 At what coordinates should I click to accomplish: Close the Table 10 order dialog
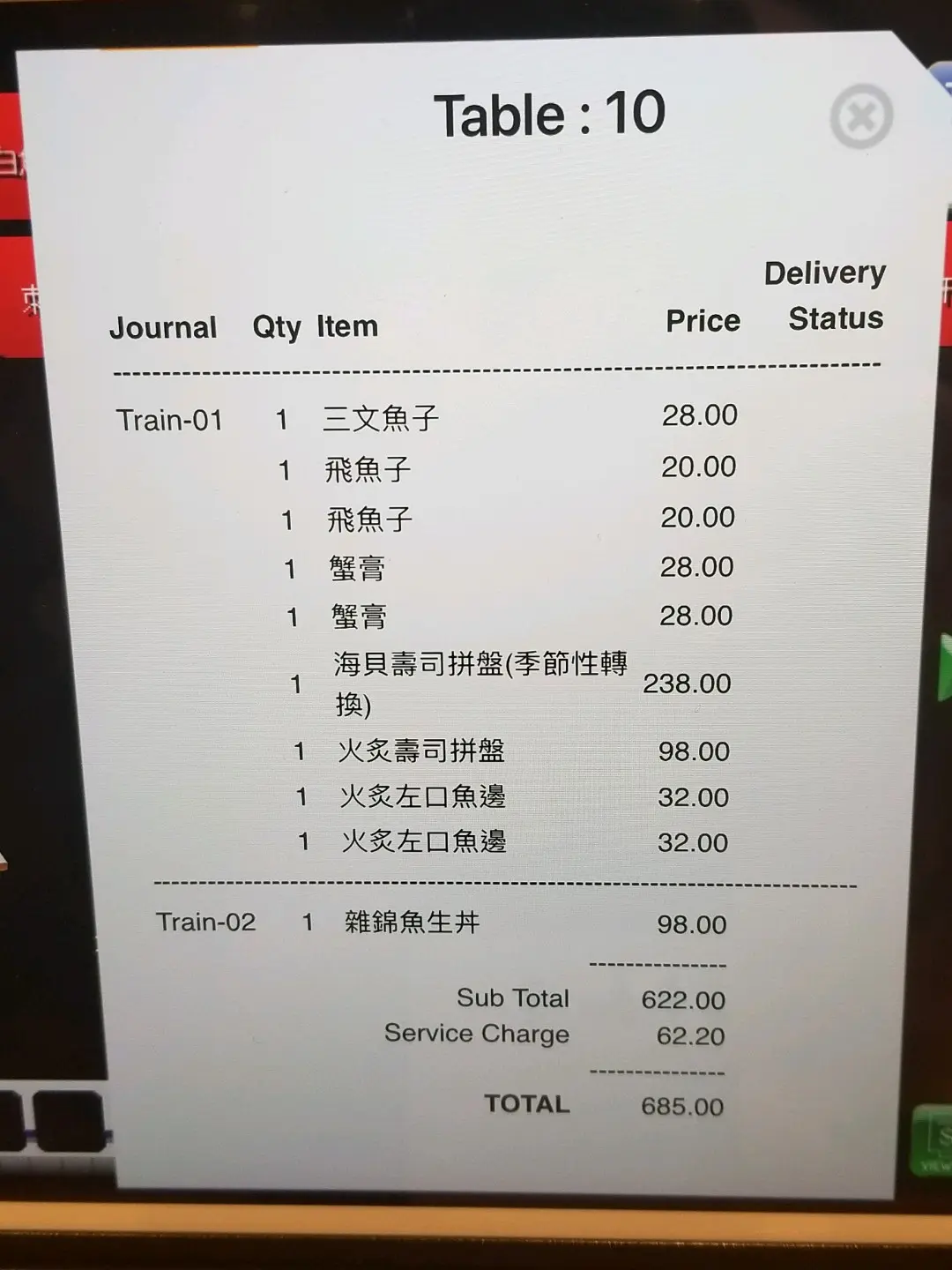860,116
